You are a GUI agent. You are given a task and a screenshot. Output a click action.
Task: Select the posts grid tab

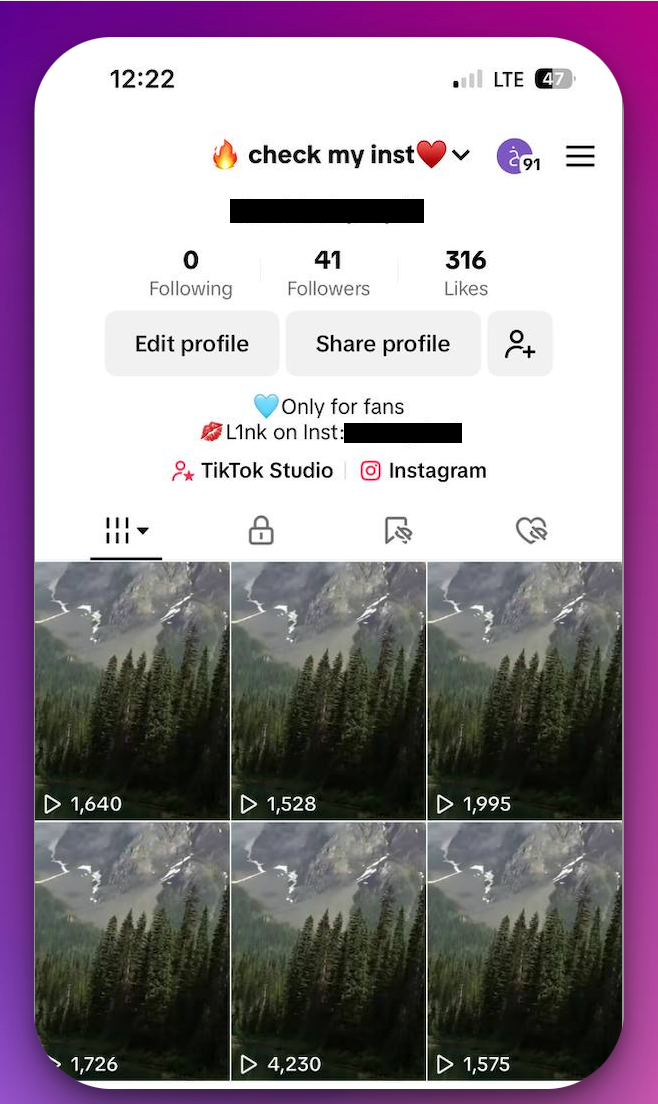click(x=126, y=531)
